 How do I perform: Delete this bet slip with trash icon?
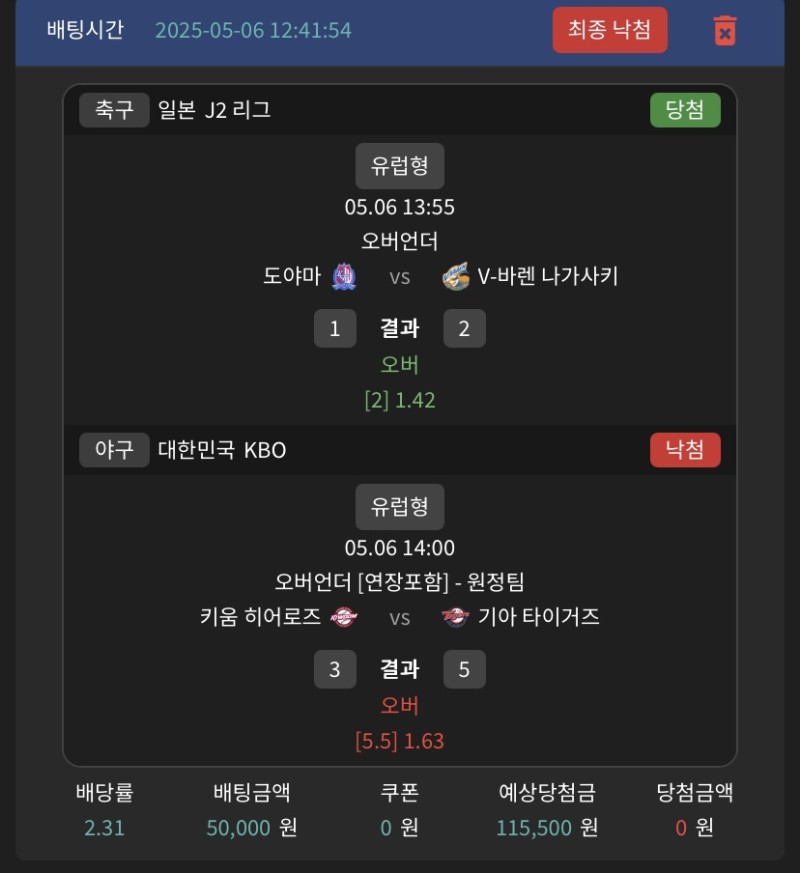point(725,30)
